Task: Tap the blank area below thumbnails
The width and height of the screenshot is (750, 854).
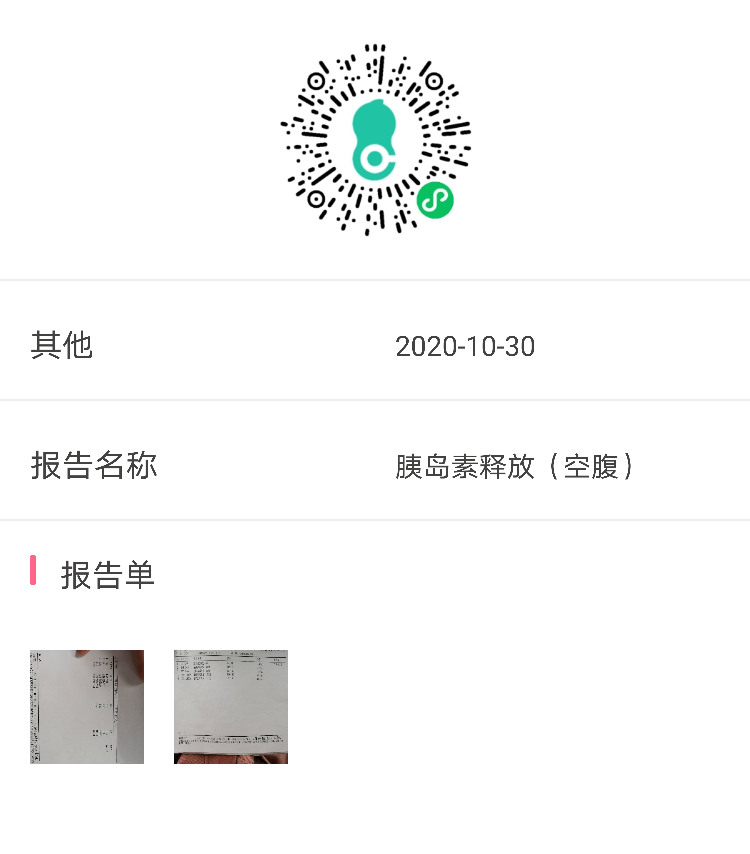Action: click(375, 810)
